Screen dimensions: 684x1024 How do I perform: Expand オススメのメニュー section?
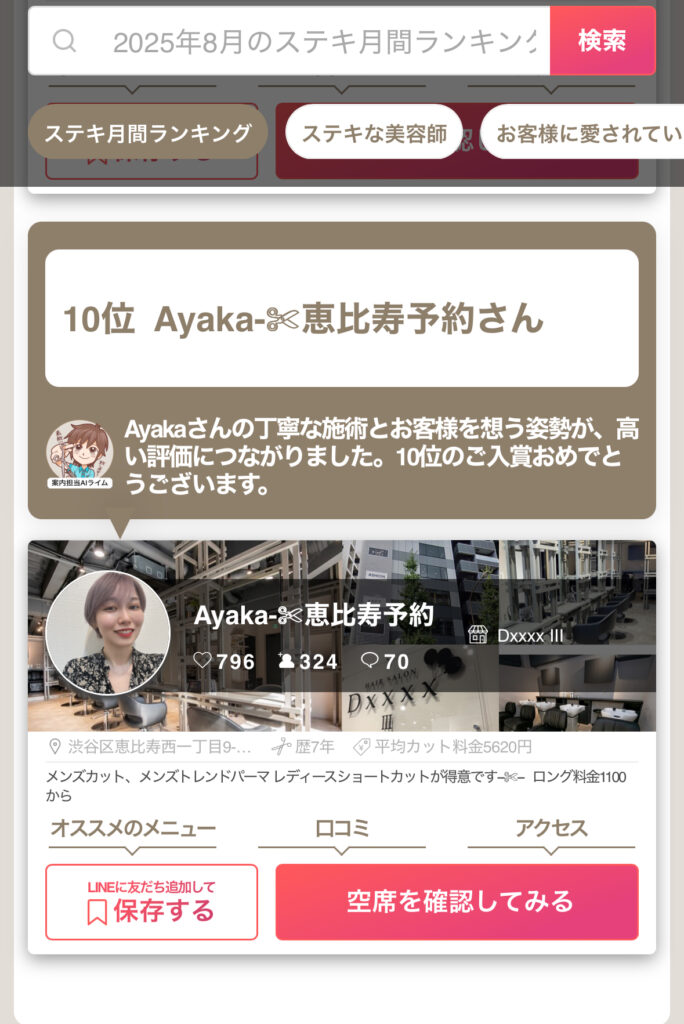[133, 830]
